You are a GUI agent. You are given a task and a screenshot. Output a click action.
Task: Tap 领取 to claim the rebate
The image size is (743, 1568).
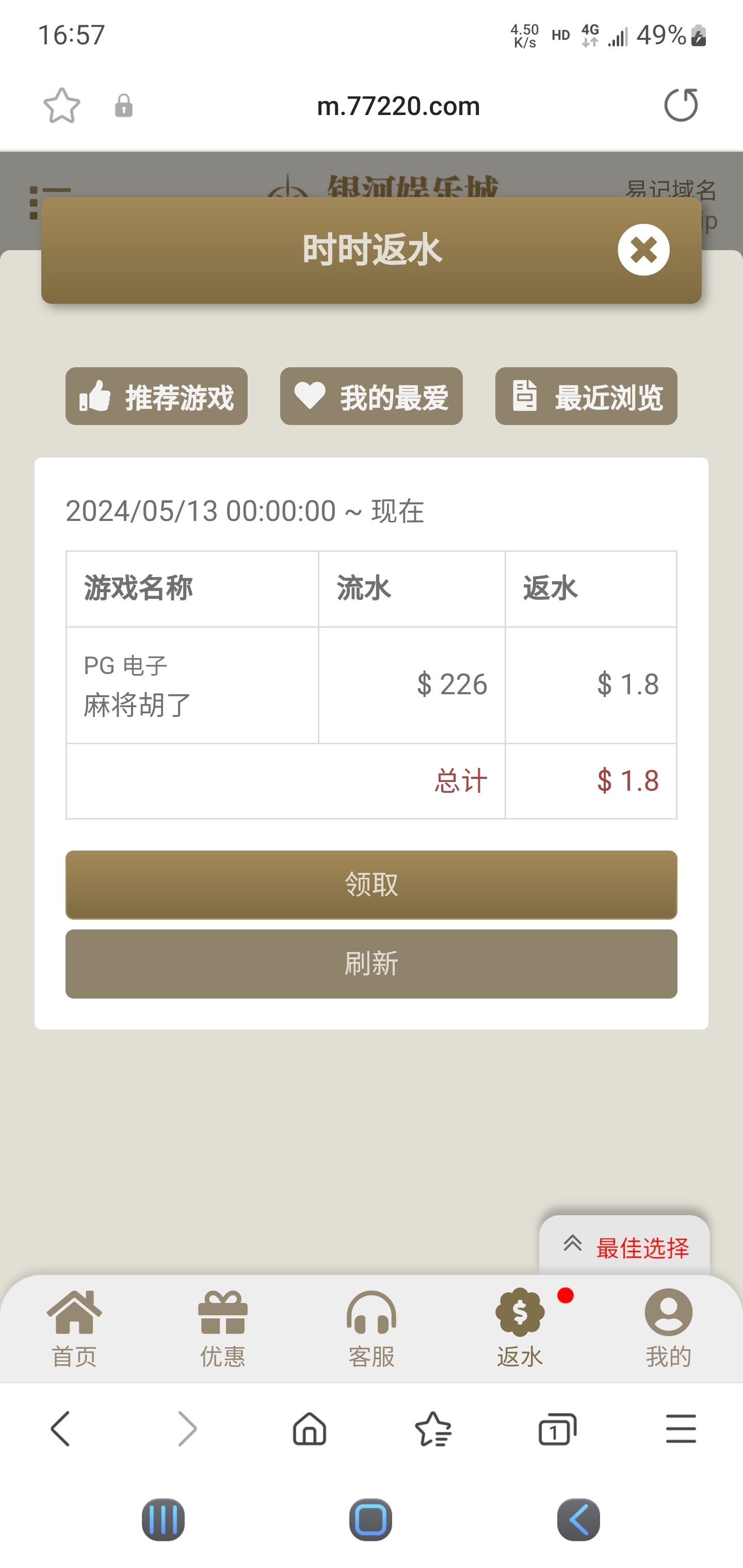(x=371, y=885)
